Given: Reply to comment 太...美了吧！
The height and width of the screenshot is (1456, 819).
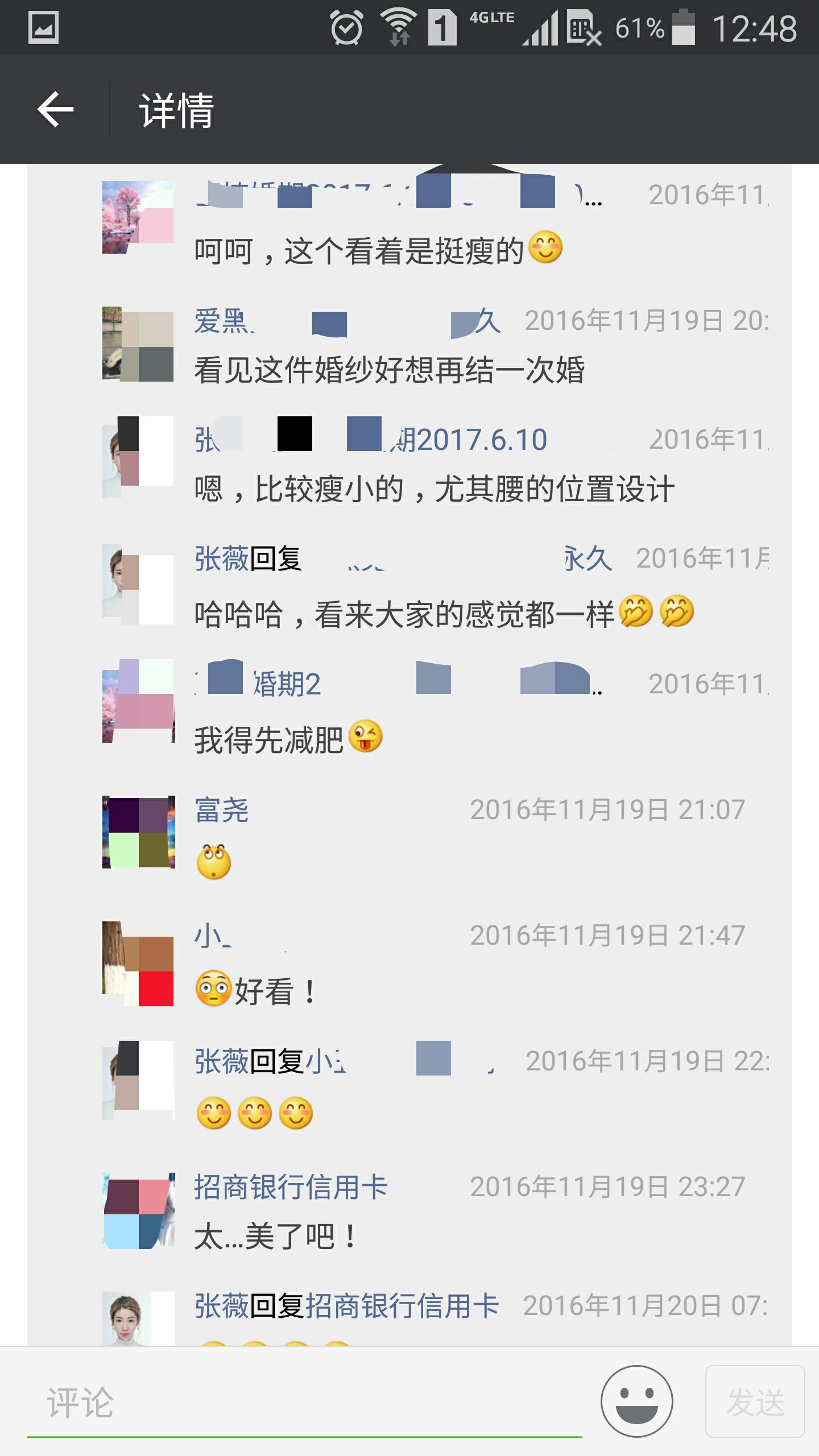Looking at the screenshot, I should pos(276,1236).
